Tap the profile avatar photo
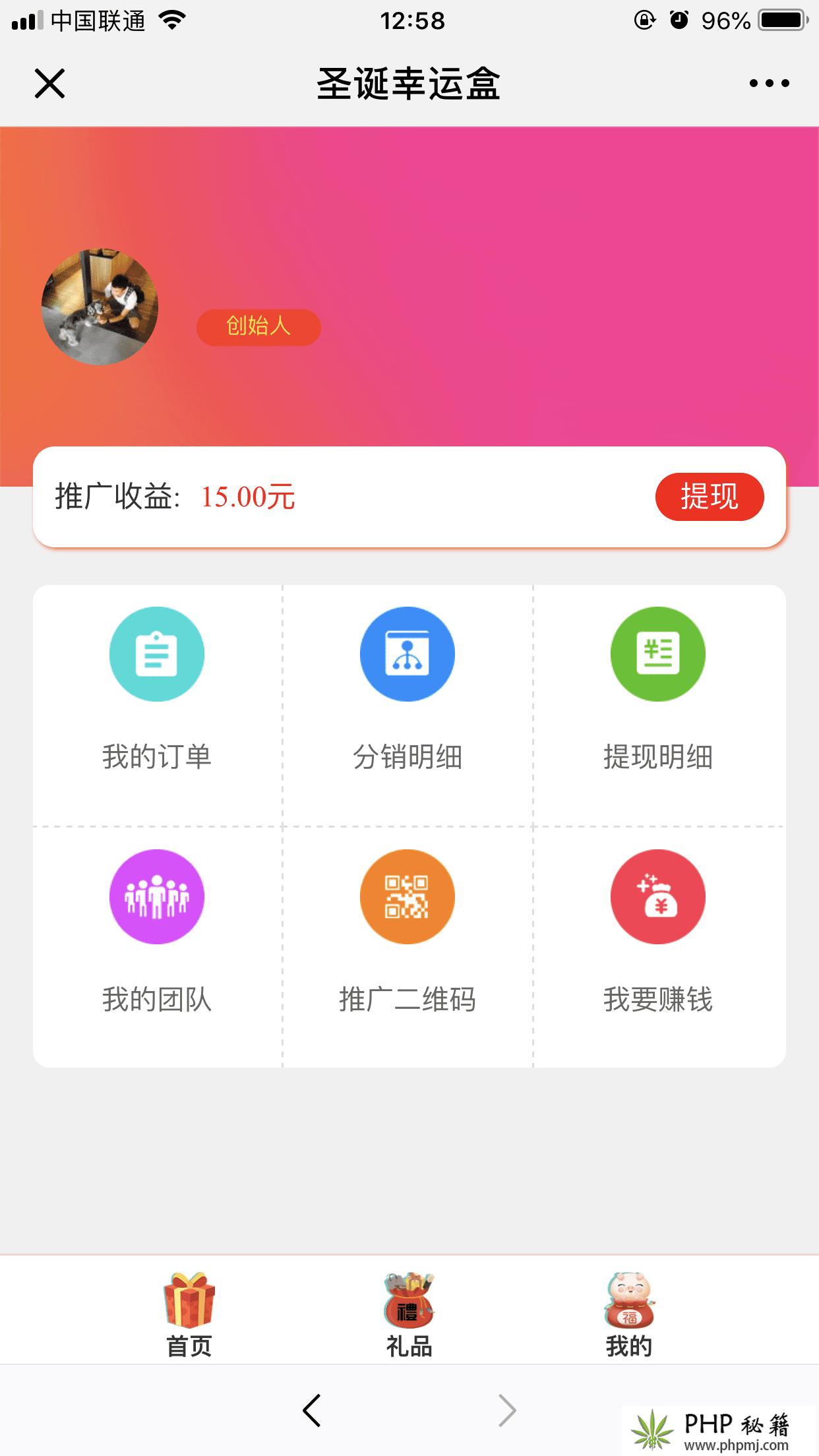819x1456 pixels. click(100, 307)
